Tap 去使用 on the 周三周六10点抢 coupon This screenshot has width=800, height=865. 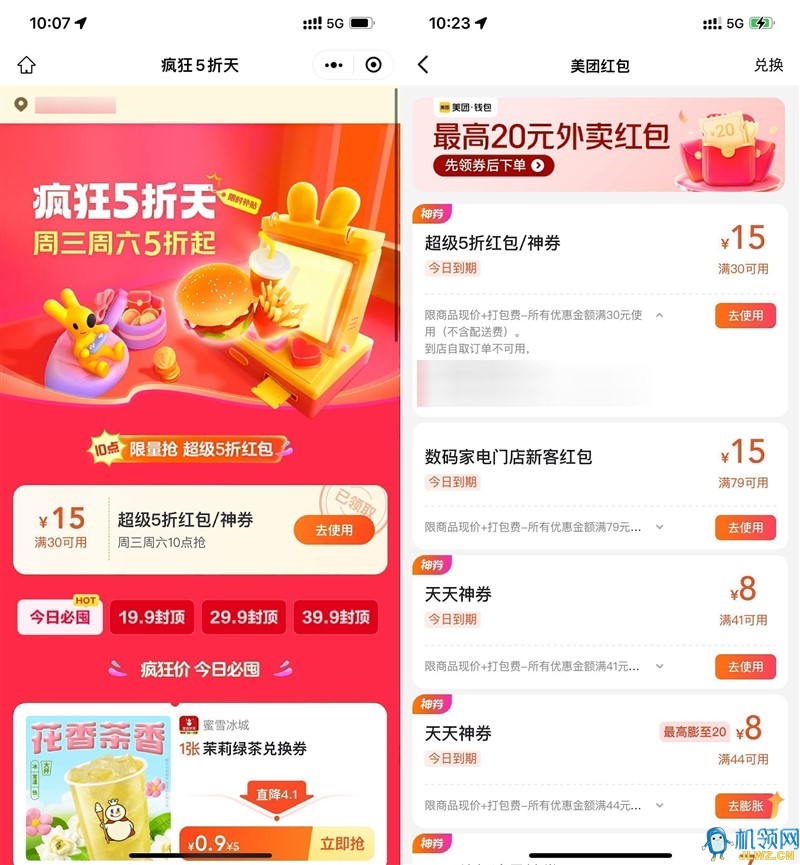[334, 530]
